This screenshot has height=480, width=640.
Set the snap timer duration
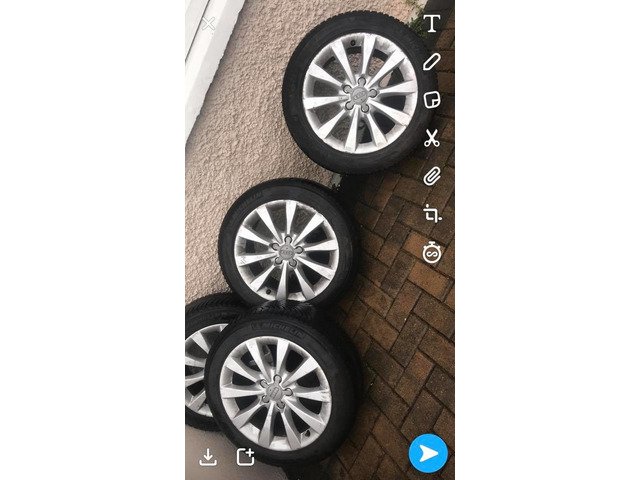coord(432,252)
